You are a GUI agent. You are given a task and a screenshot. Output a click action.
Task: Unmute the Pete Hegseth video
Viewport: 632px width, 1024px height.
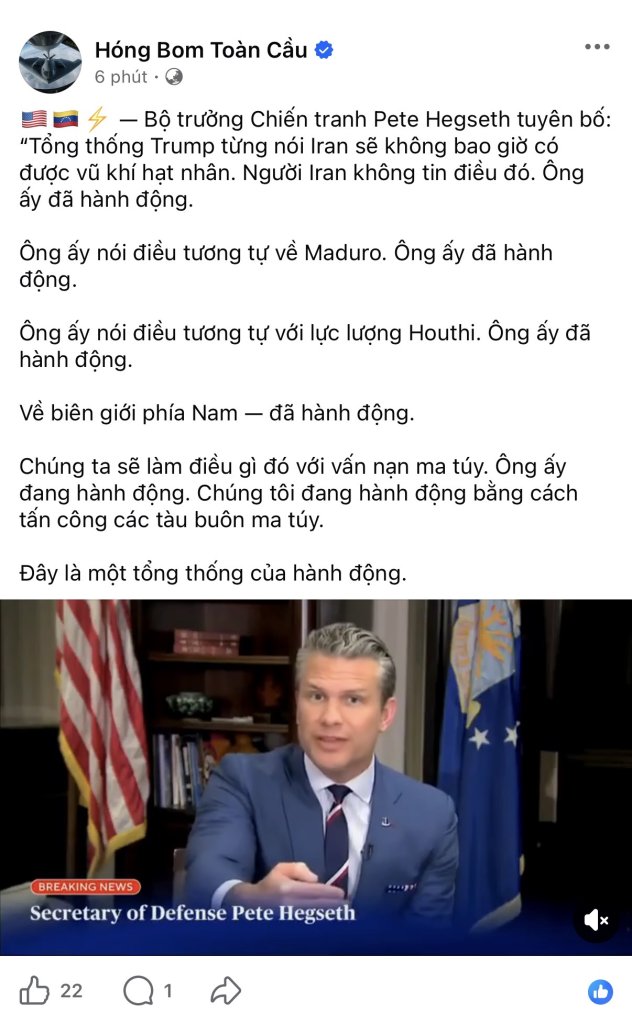596,920
